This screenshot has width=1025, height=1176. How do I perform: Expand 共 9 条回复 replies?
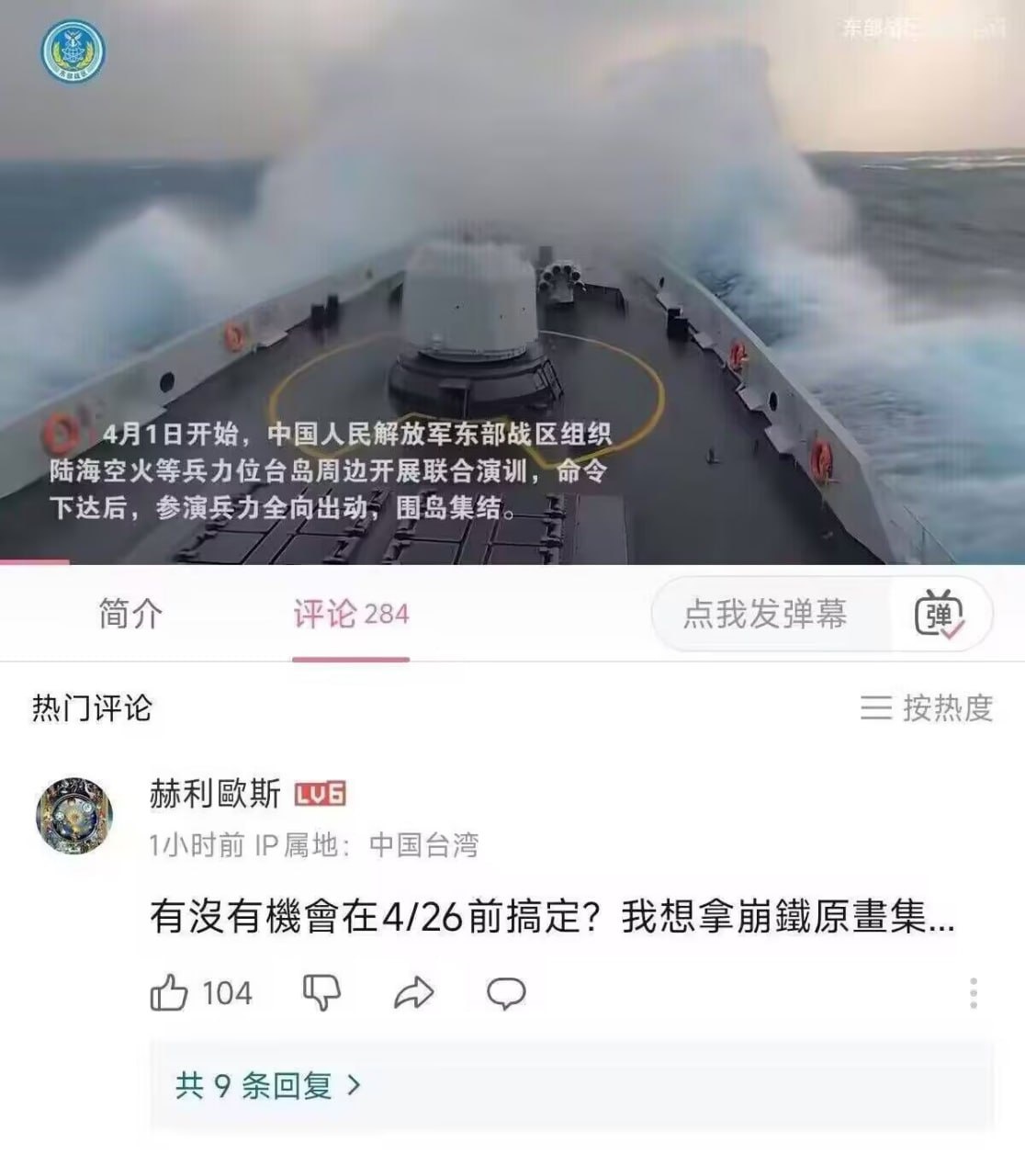(x=267, y=1086)
